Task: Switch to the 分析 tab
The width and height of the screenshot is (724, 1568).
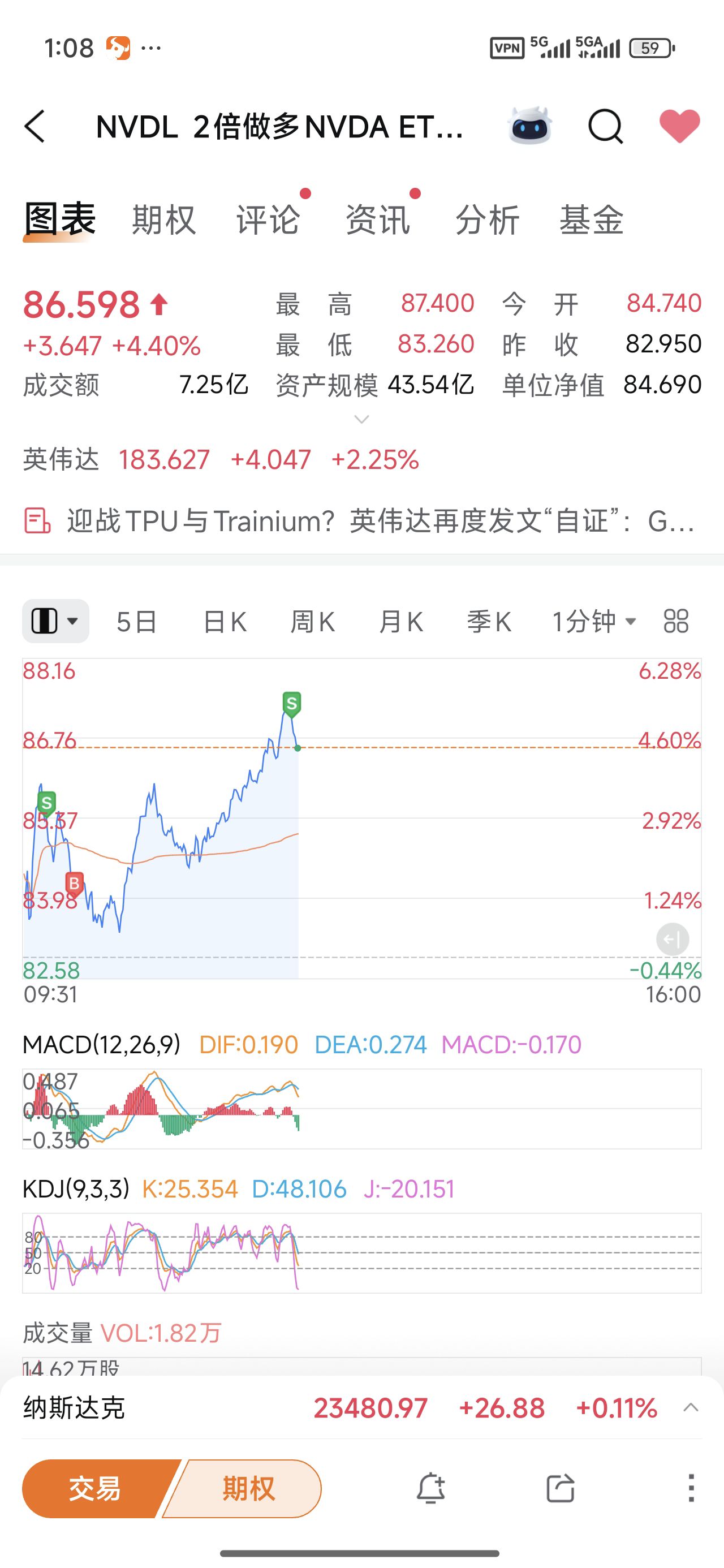Action: (487, 219)
